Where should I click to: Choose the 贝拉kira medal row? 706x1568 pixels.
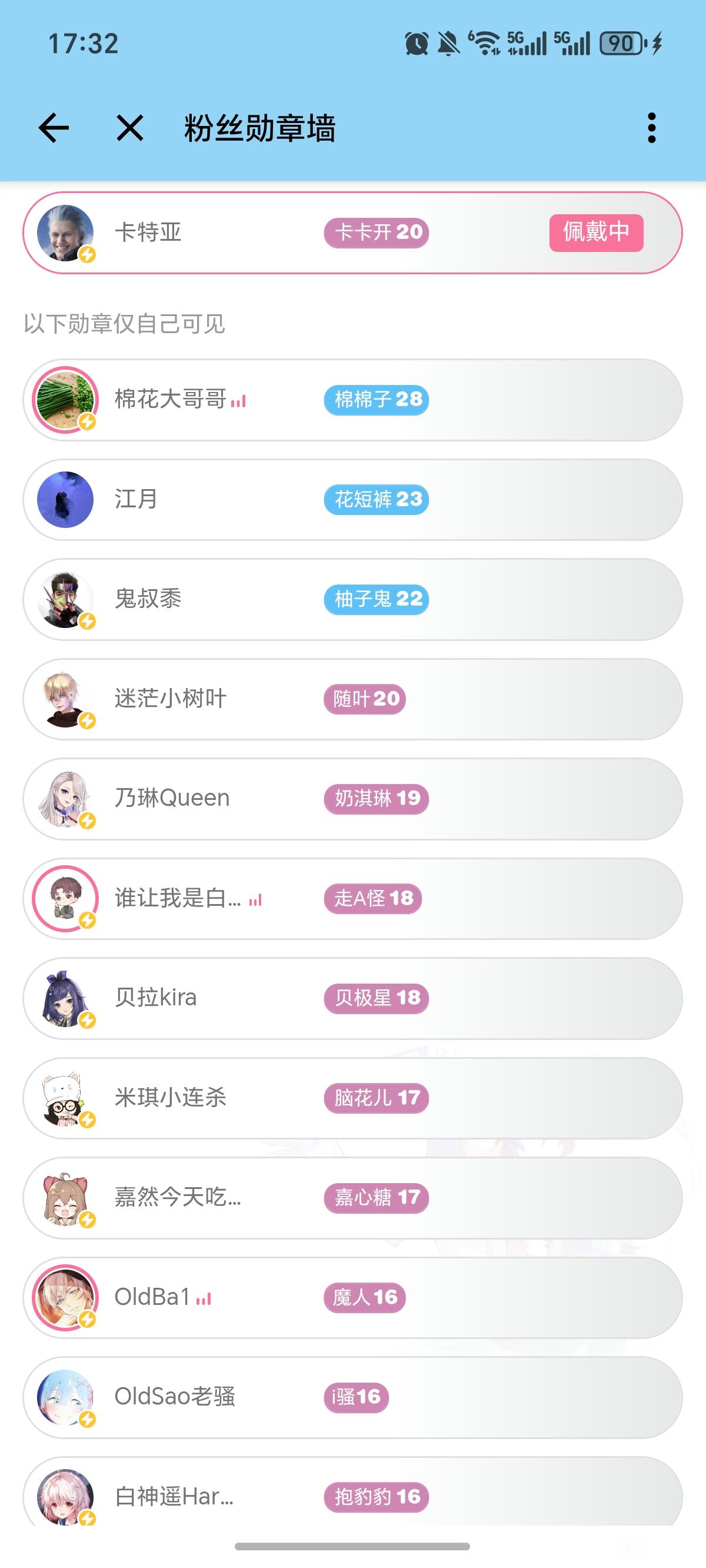click(352, 998)
